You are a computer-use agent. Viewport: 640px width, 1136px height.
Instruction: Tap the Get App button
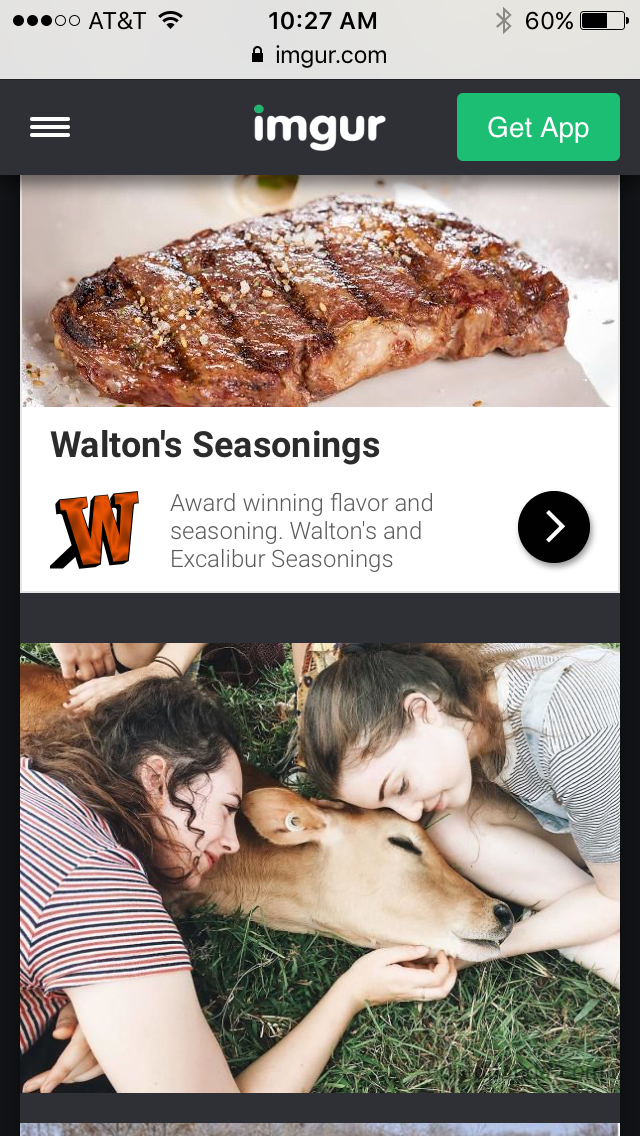coord(538,127)
